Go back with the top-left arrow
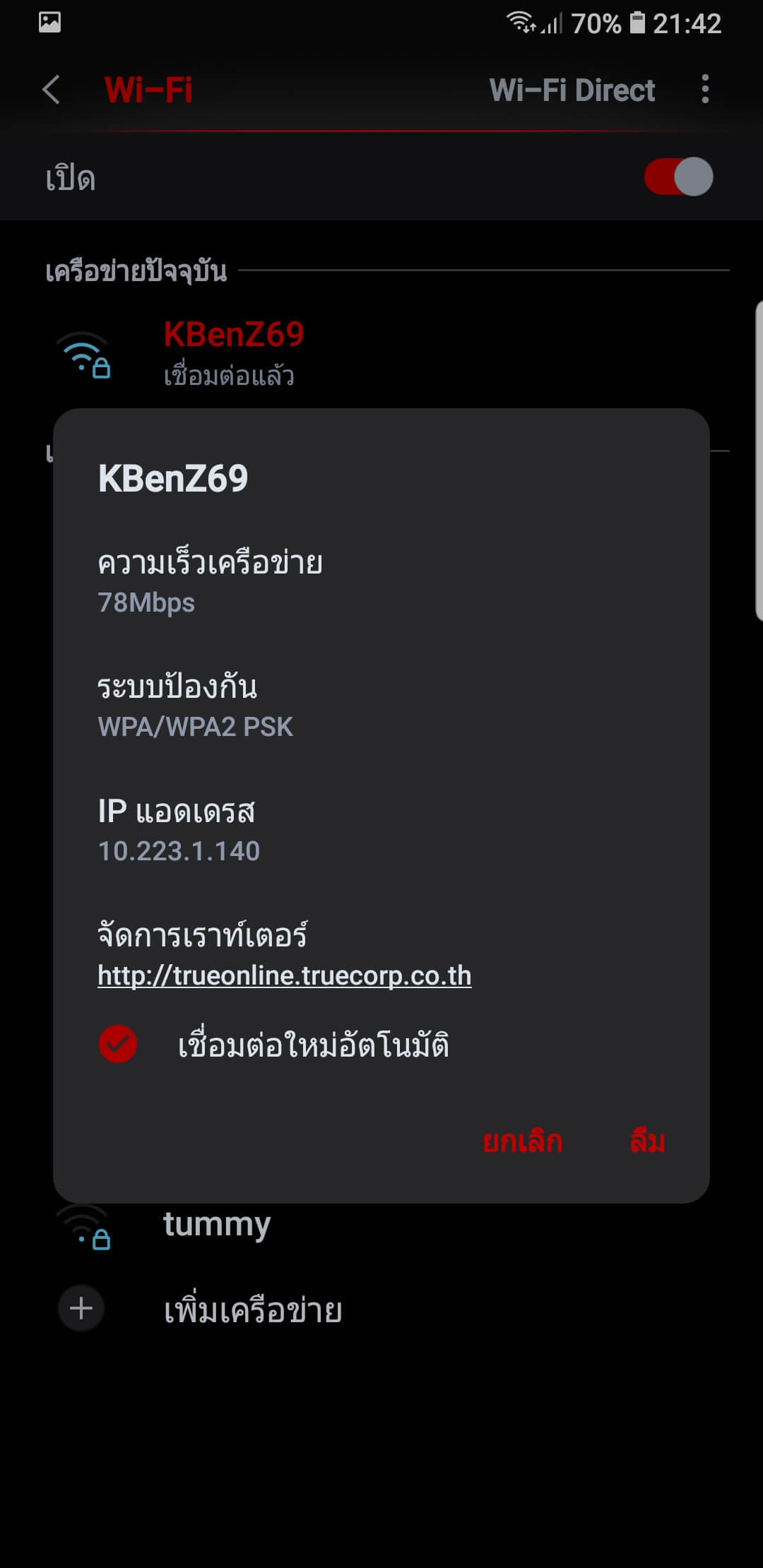 51,90
